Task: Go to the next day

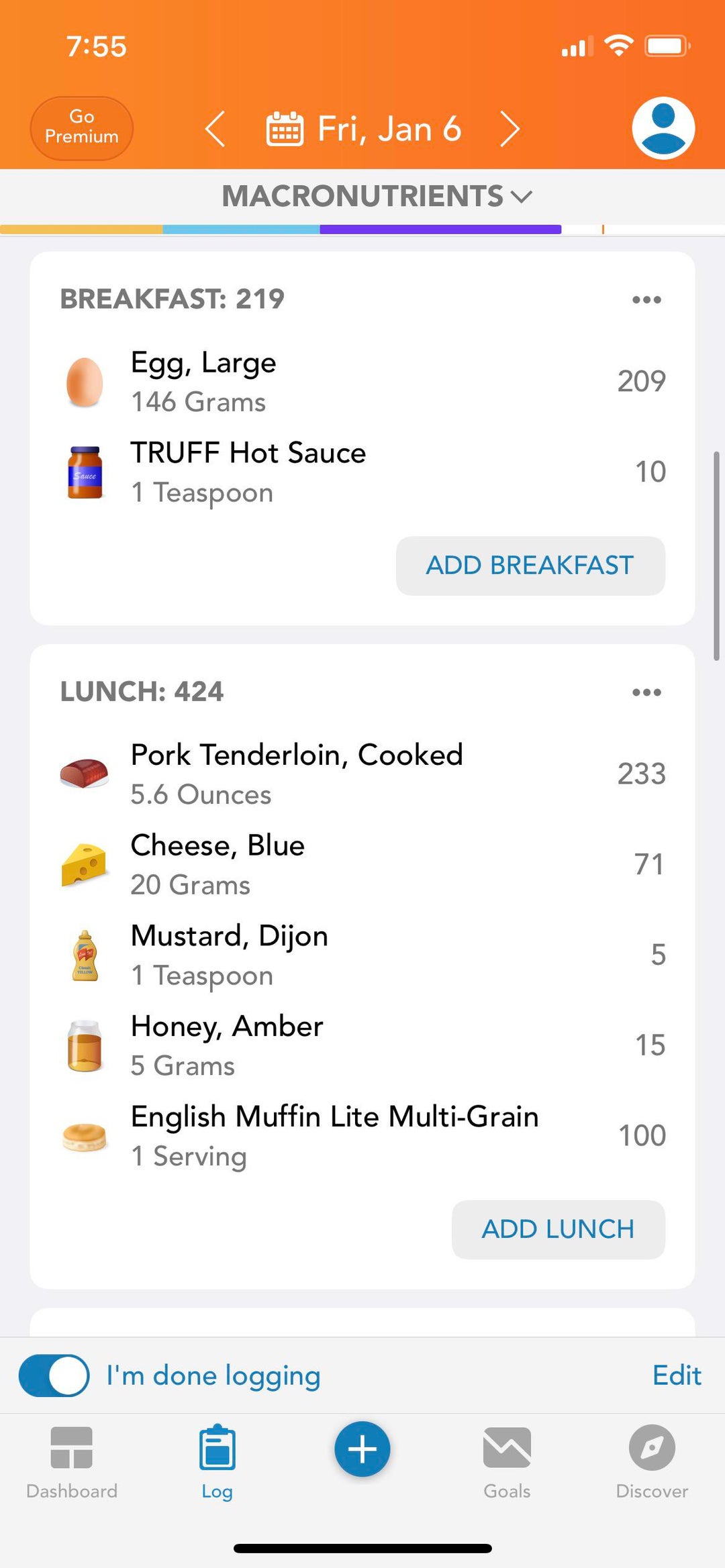Action: (x=510, y=129)
